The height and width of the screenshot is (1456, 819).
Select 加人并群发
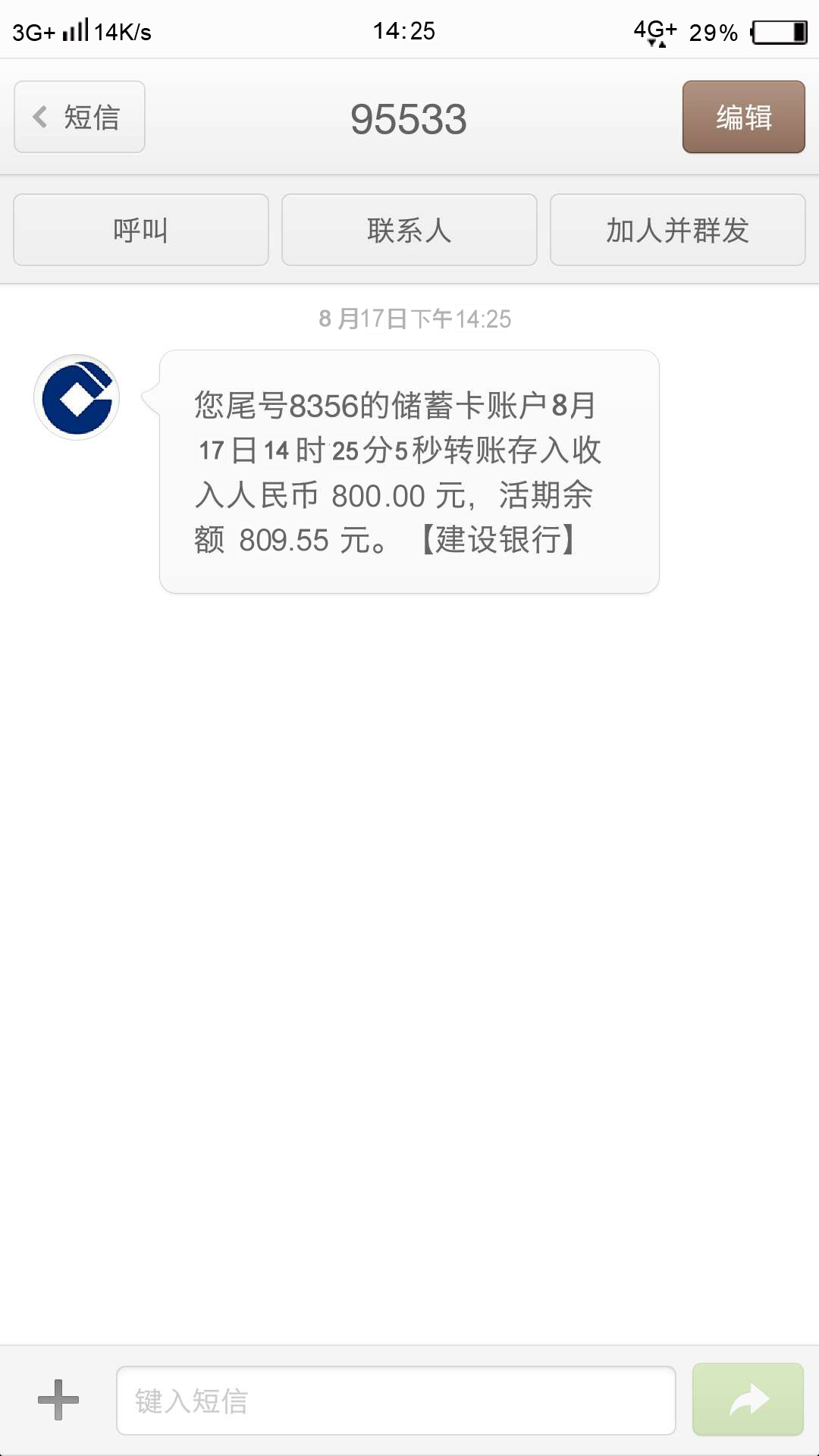coord(677,230)
